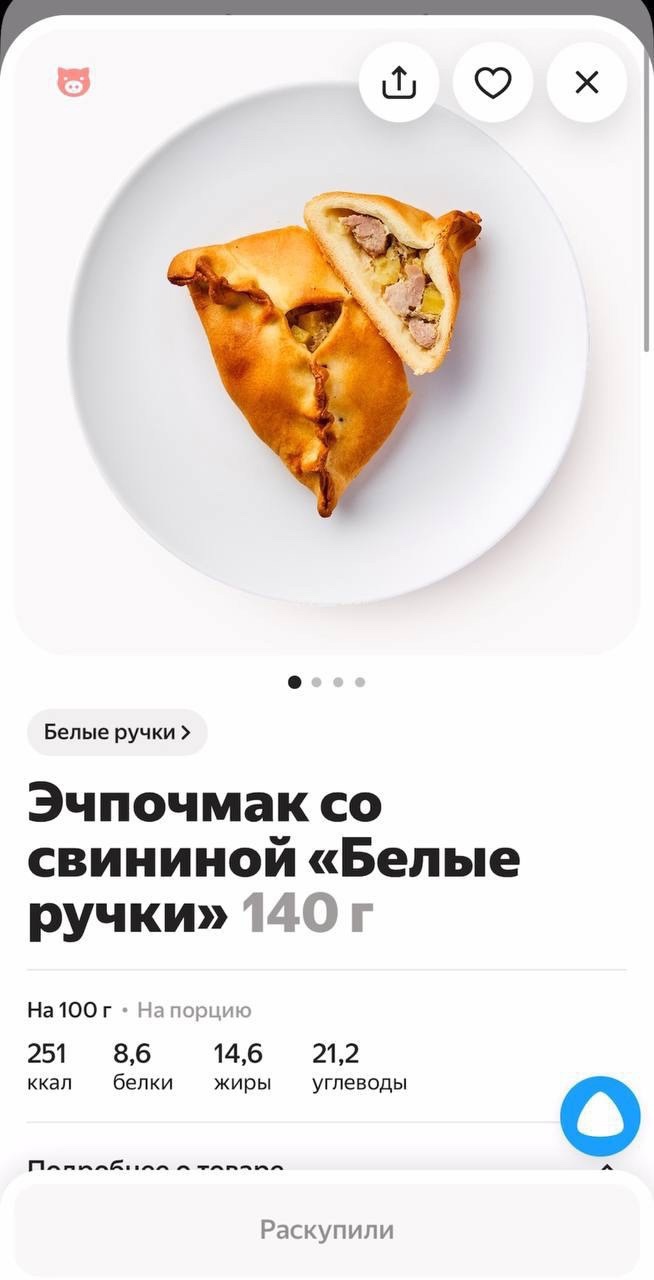Collapse the «Подробнее о товаре» section
Viewport: 654px width, 1280px height.
(x=606, y=1166)
